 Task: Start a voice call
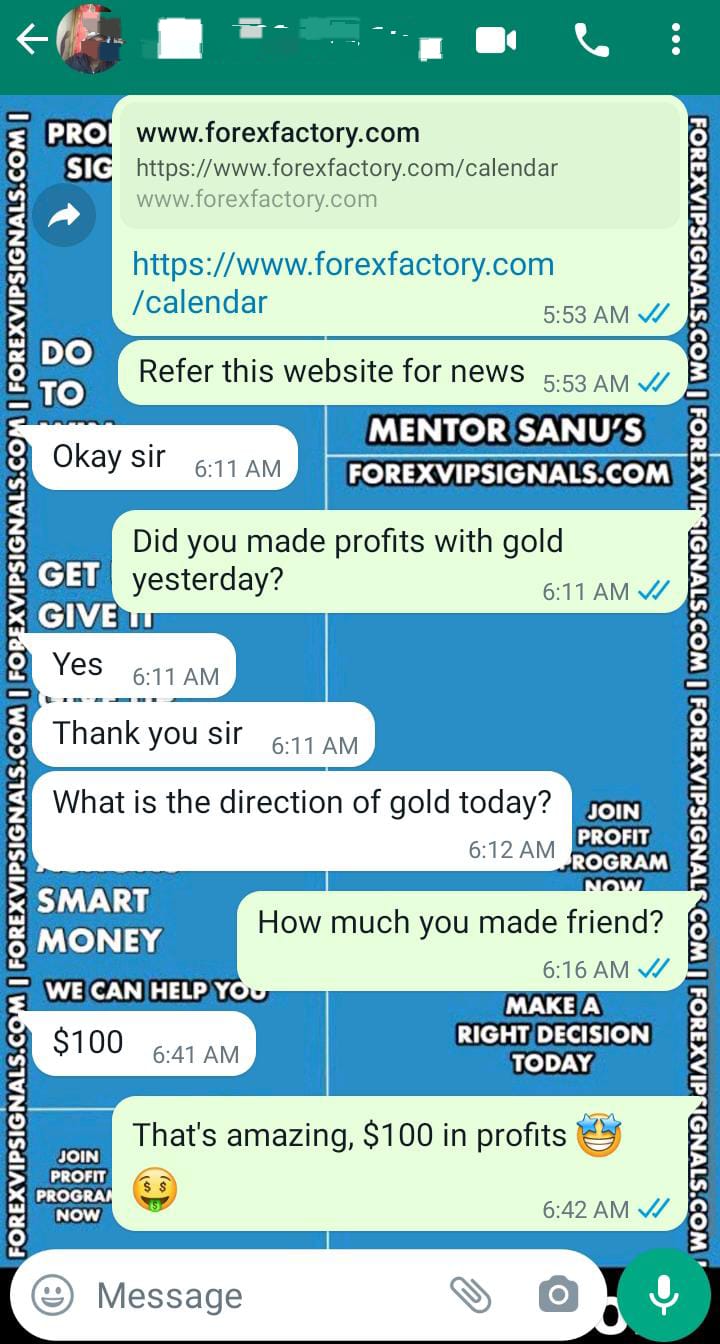click(x=591, y=41)
